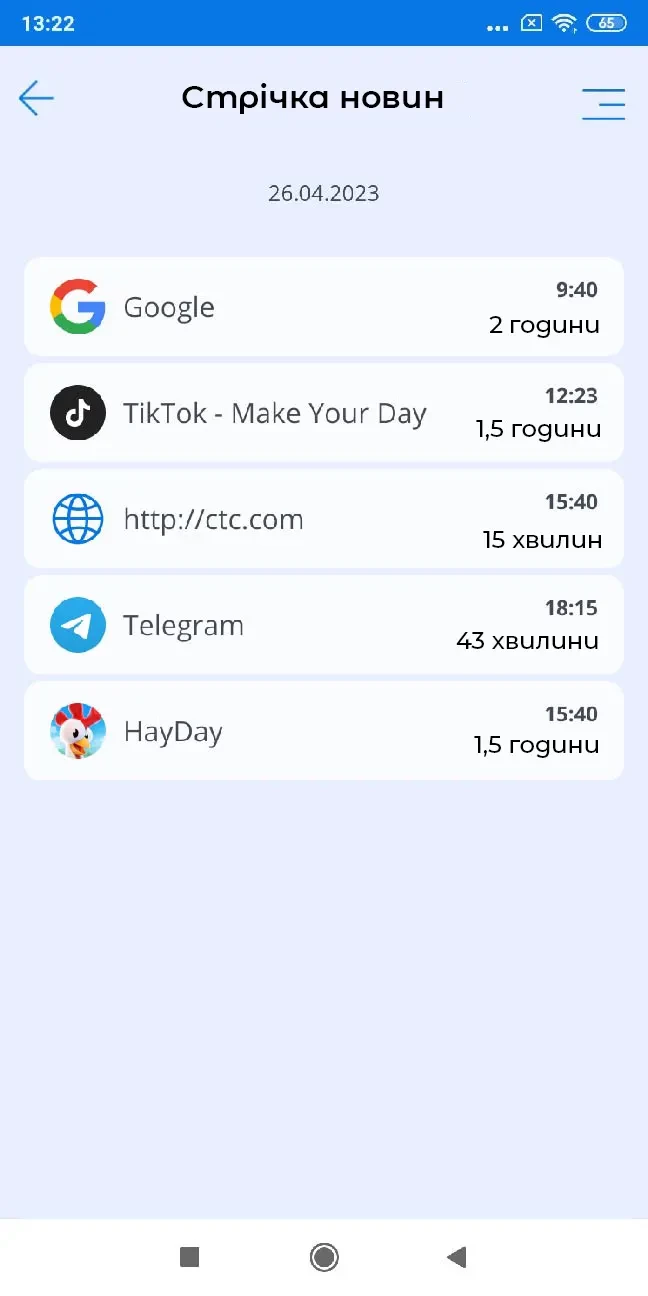Go back using the top-left arrow
This screenshot has height=1296, width=648.
coord(36,98)
